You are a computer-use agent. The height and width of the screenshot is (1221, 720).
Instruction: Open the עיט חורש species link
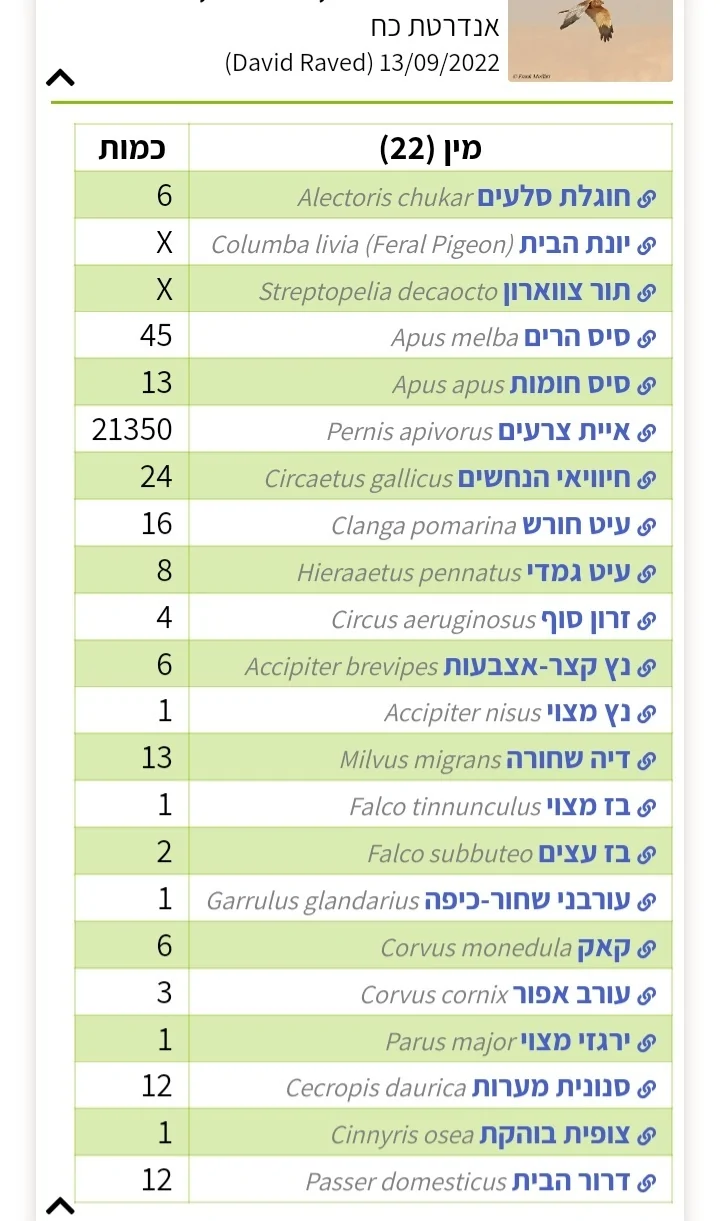pyautogui.click(x=576, y=526)
